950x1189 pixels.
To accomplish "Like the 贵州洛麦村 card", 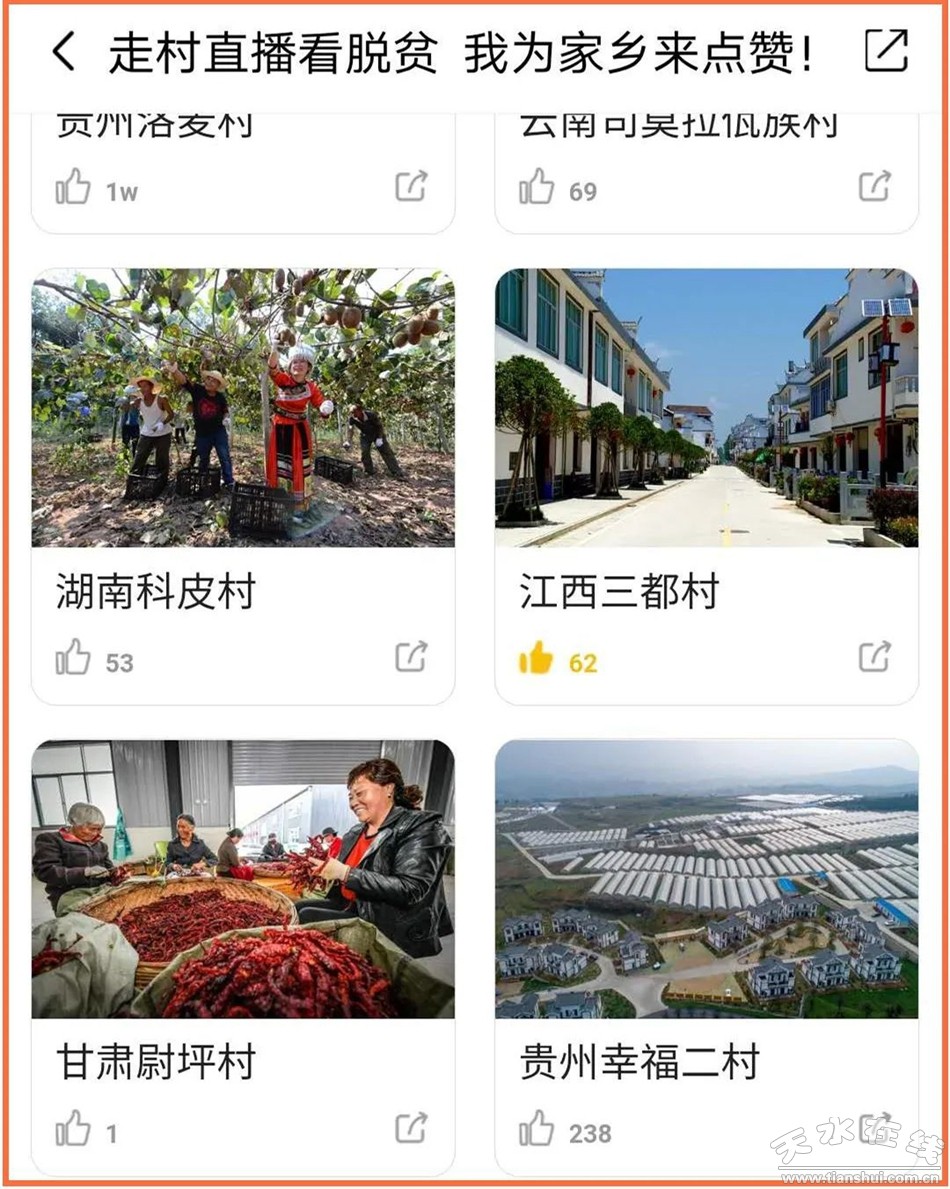I will pyautogui.click(x=73, y=187).
